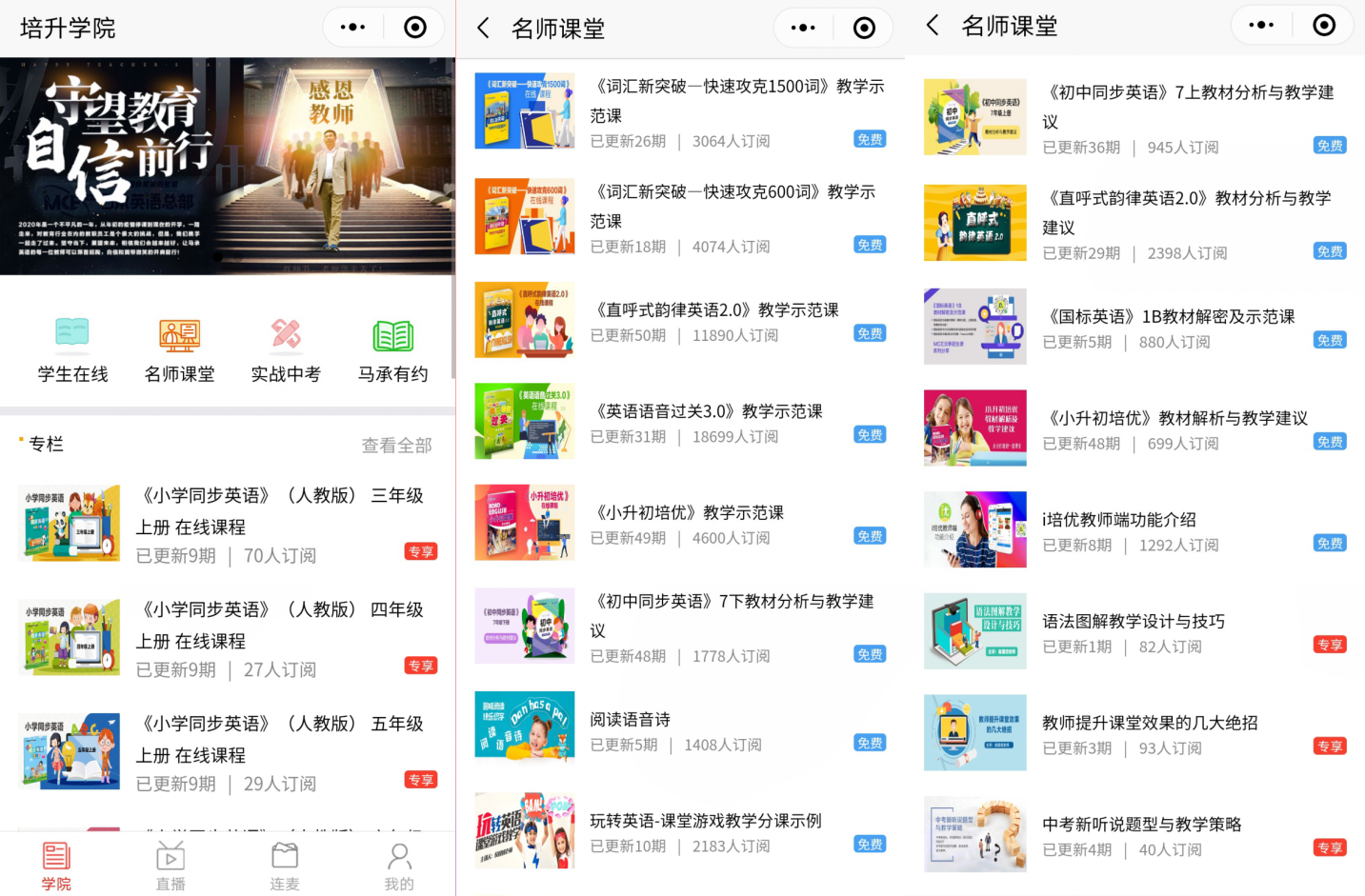Open the 名师课堂 shortcut icon
This screenshot has width=1365, height=896.
tap(179, 349)
